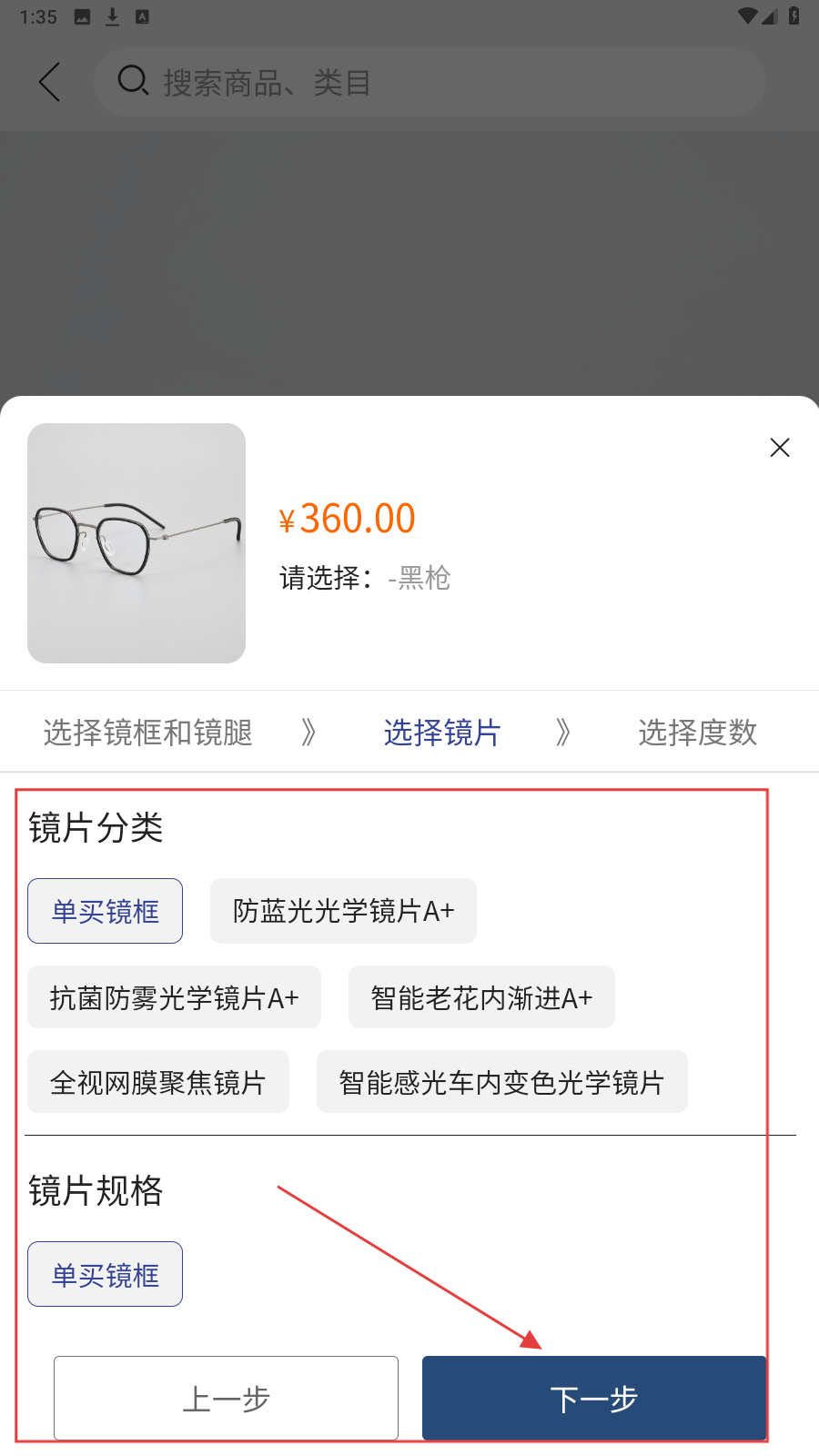The height and width of the screenshot is (1456, 819).
Task: Go back using the top arrow
Action: [50, 82]
